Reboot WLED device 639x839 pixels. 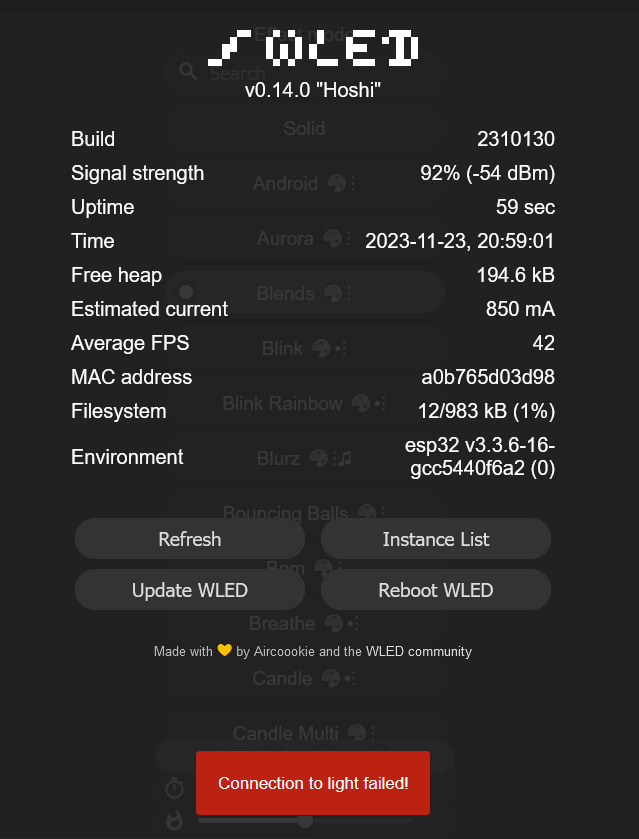[435, 590]
